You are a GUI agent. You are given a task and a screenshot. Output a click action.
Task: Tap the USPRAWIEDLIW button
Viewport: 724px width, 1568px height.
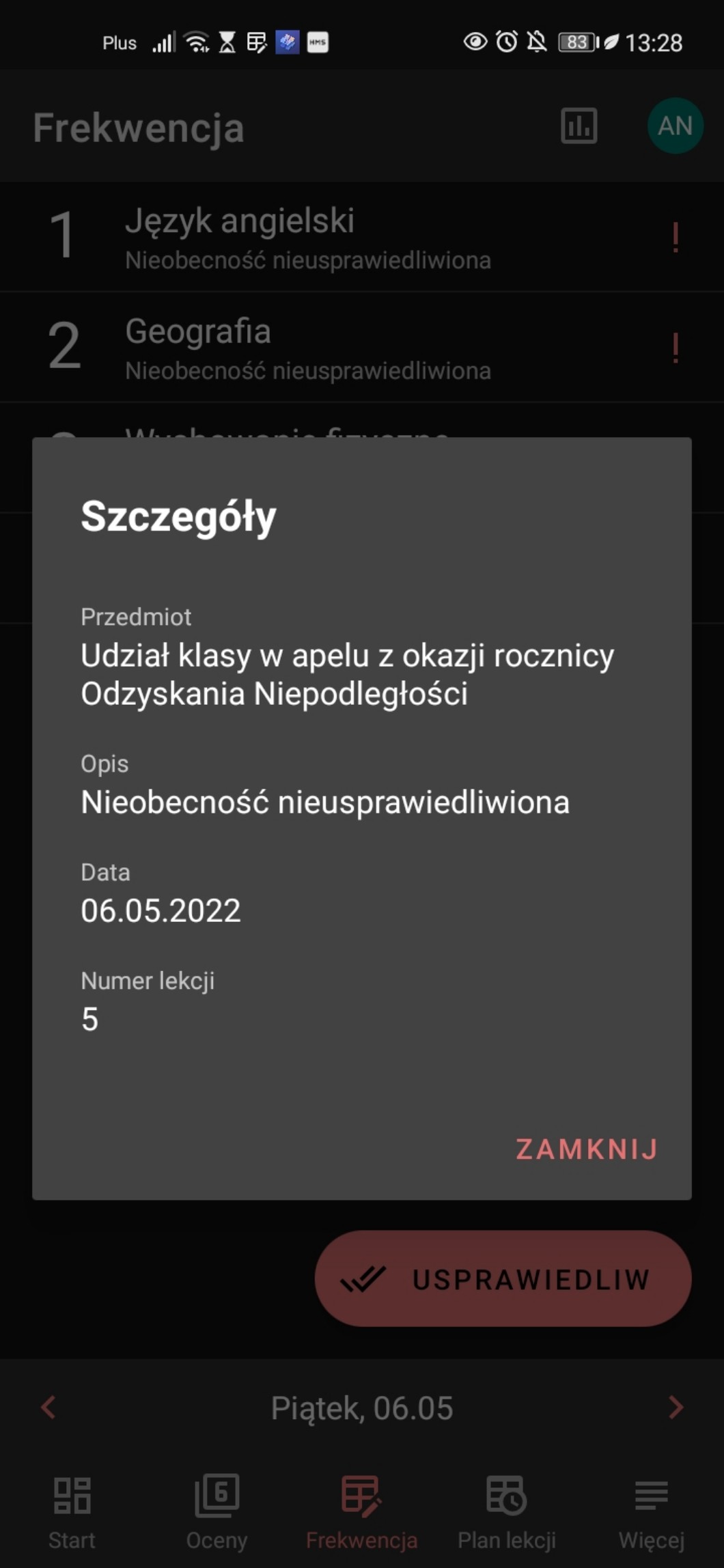point(503,1279)
